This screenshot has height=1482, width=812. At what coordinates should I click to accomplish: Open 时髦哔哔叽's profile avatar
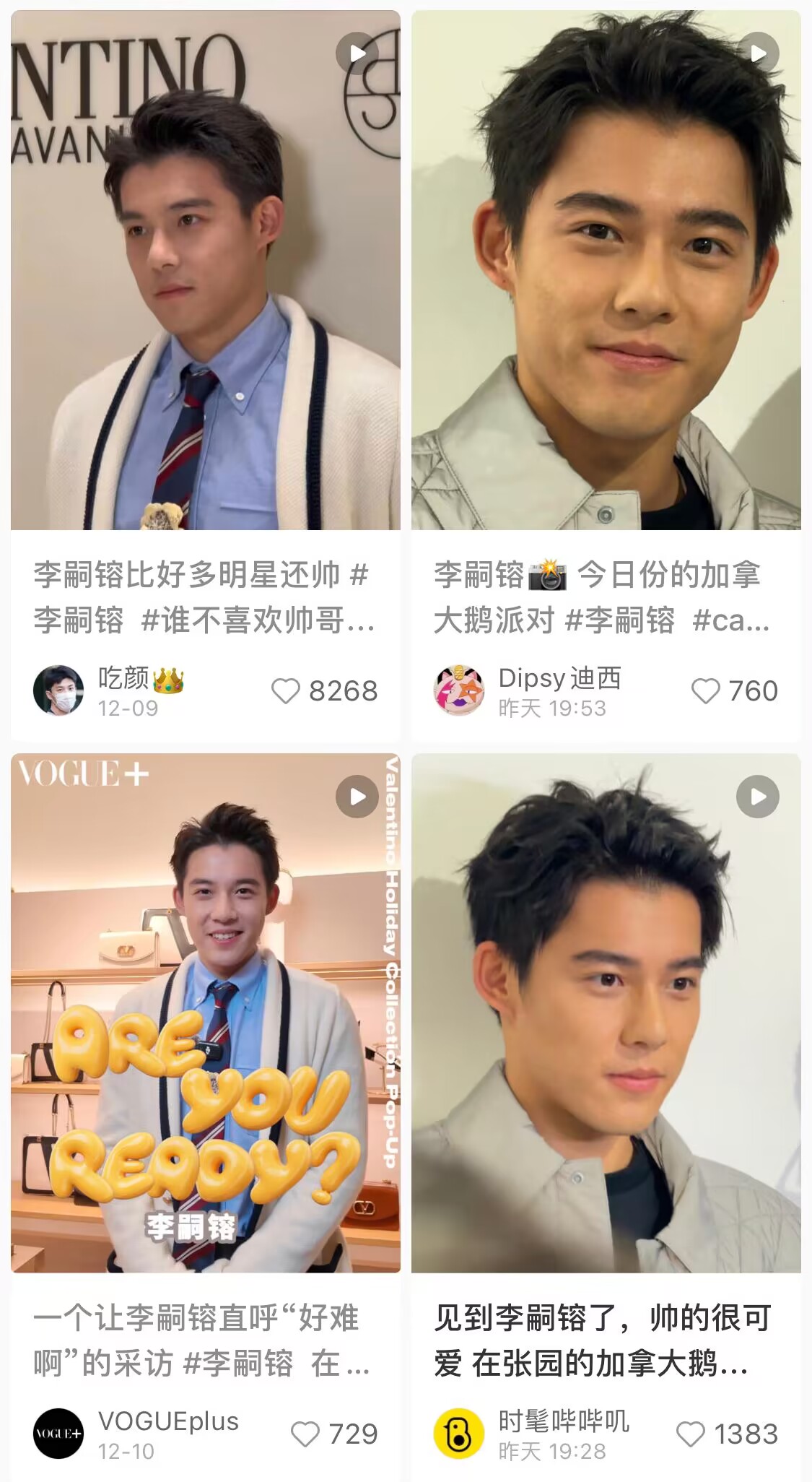click(x=459, y=1434)
